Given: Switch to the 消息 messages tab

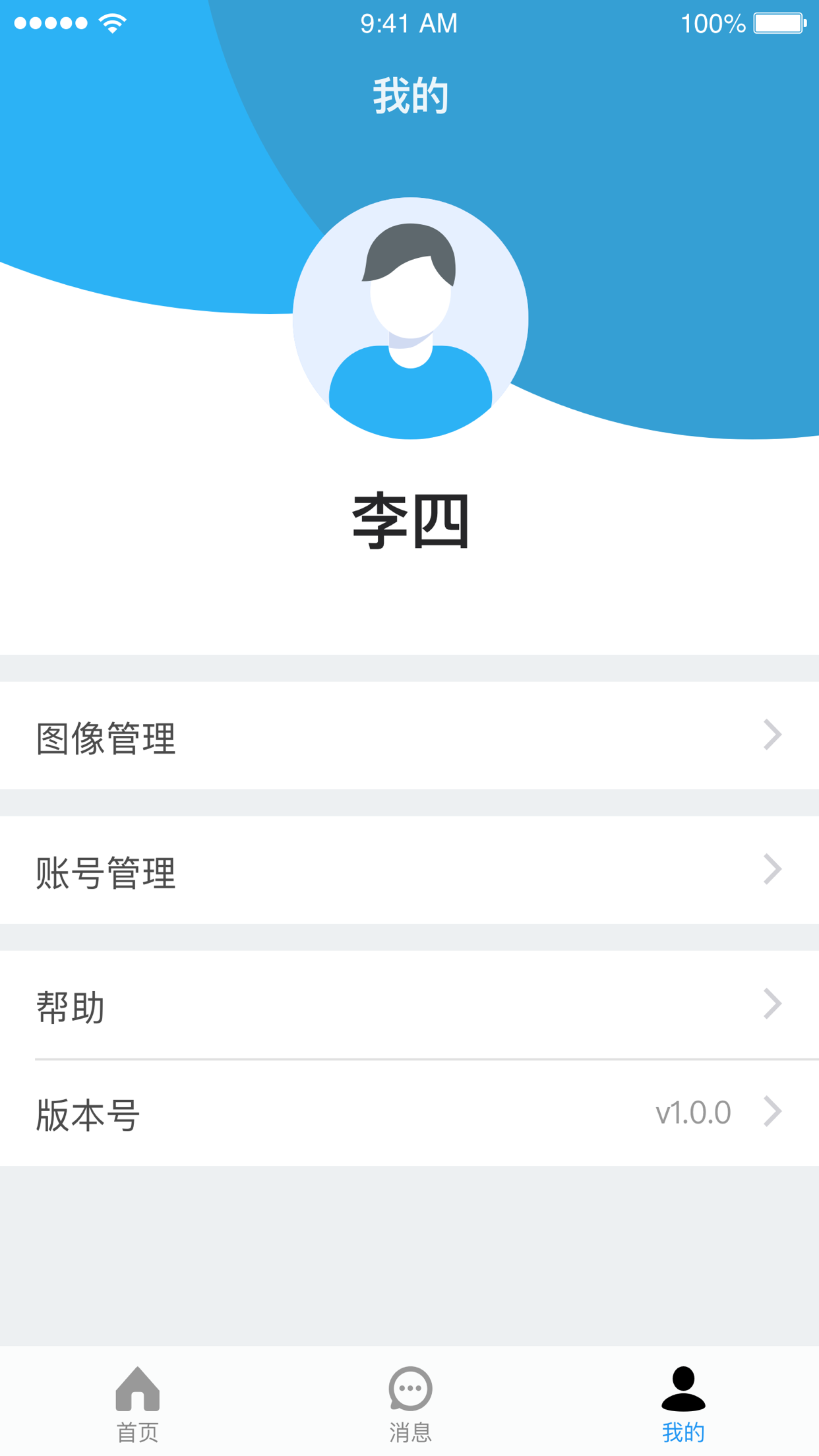Looking at the screenshot, I should [409, 1403].
